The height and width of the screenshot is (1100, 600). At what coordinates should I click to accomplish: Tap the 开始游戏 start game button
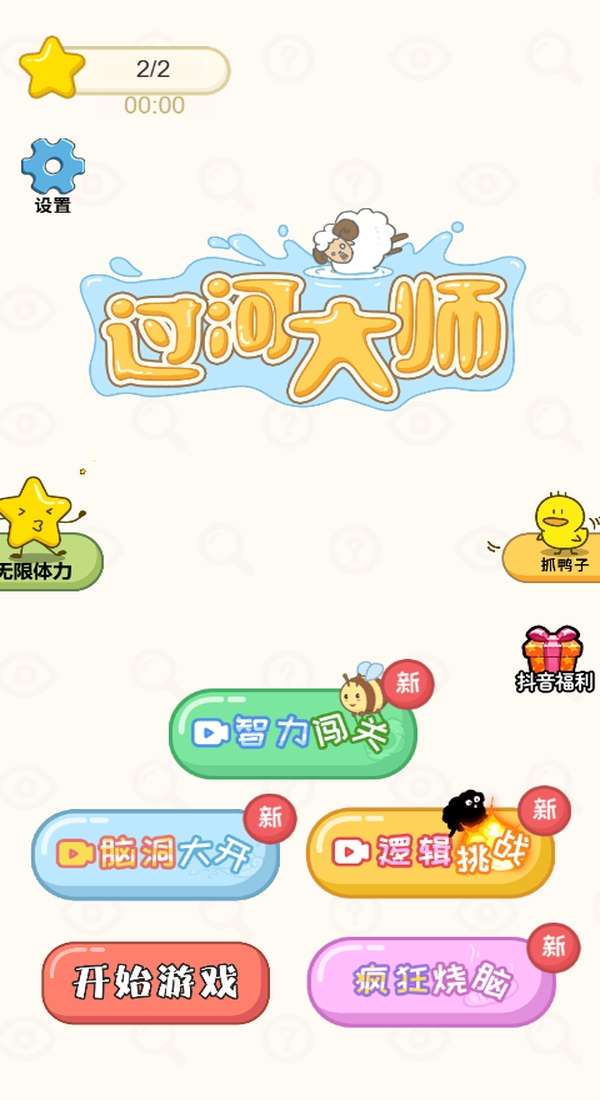[x=155, y=982]
